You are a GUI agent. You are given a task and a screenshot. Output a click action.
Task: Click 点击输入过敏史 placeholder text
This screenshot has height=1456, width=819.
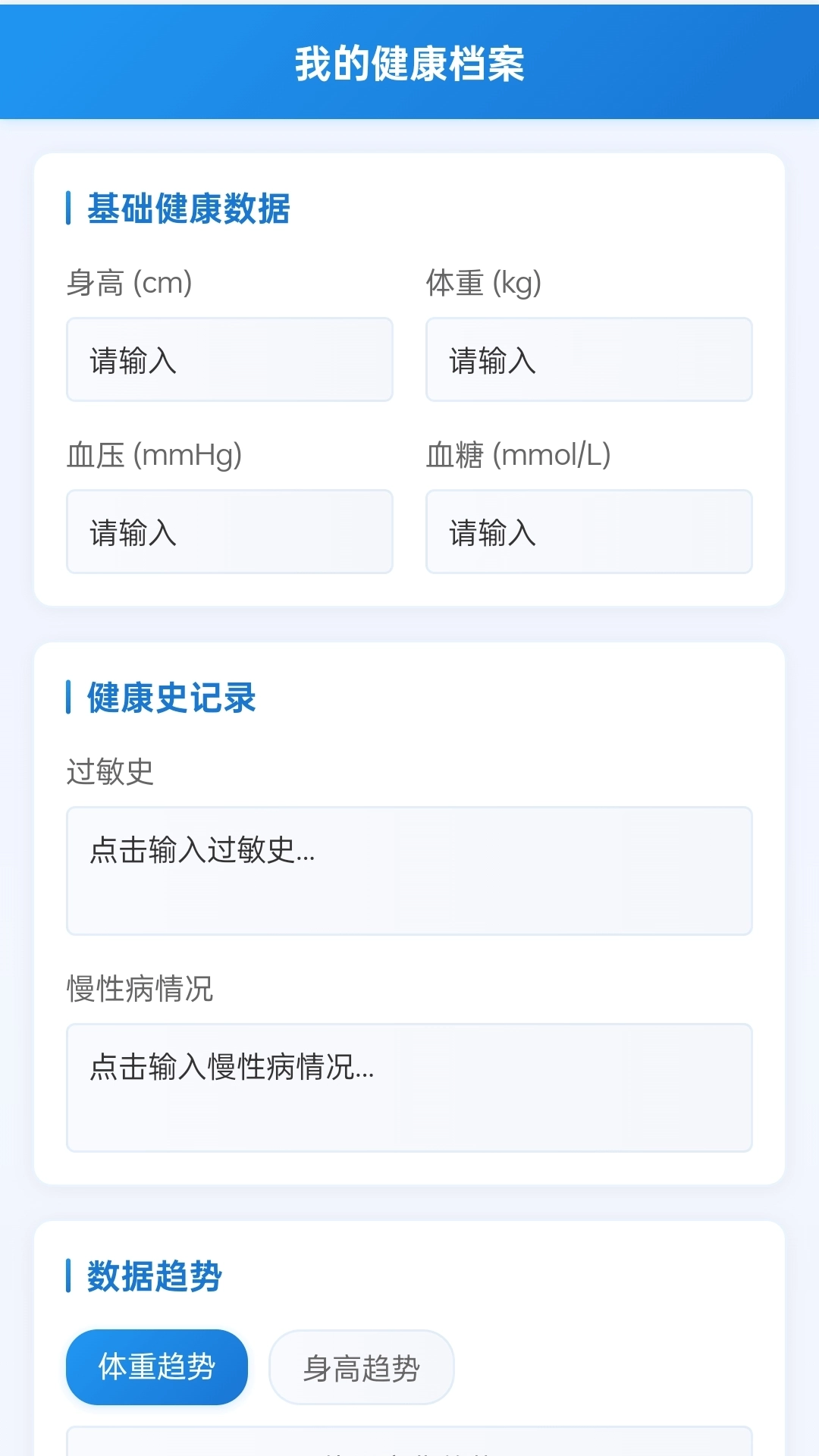201,851
